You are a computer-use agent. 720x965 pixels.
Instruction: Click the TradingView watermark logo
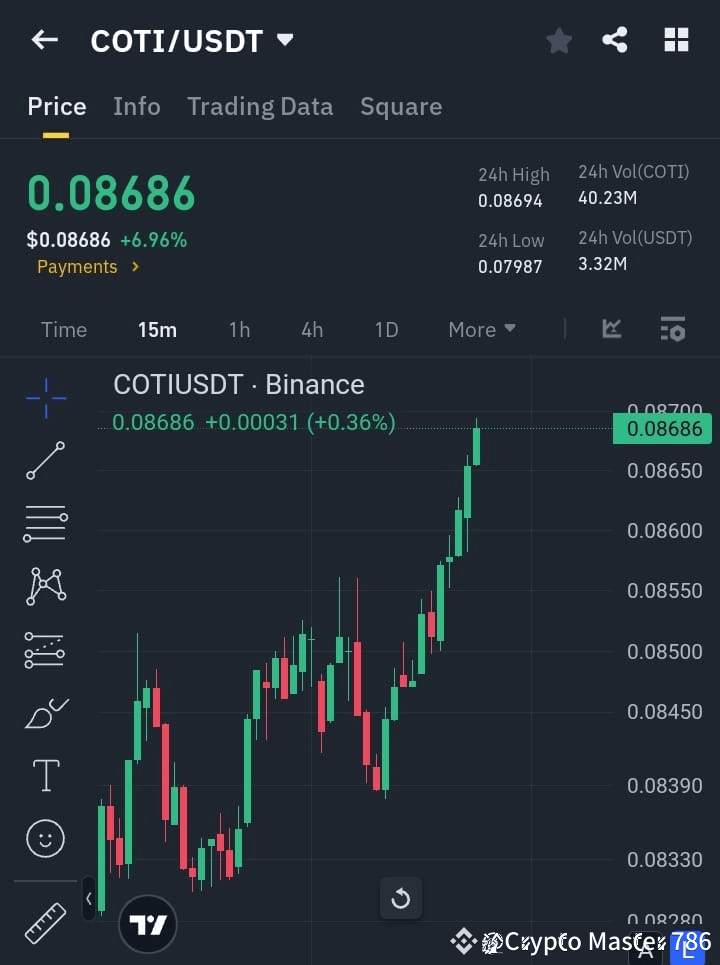pos(148,922)
